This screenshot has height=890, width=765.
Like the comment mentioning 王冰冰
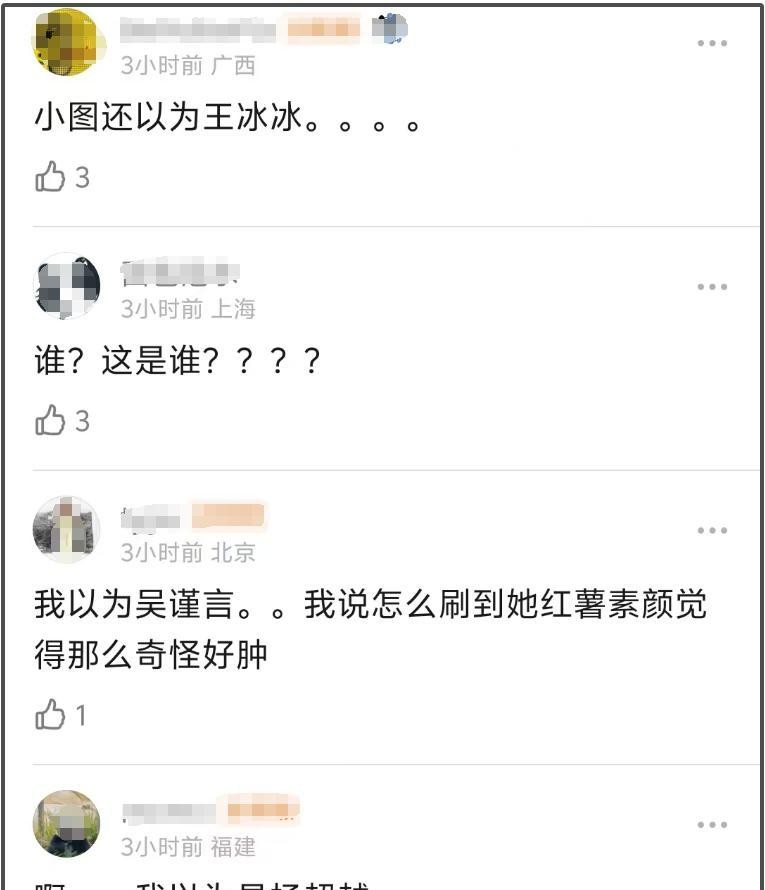coord(50,178)
